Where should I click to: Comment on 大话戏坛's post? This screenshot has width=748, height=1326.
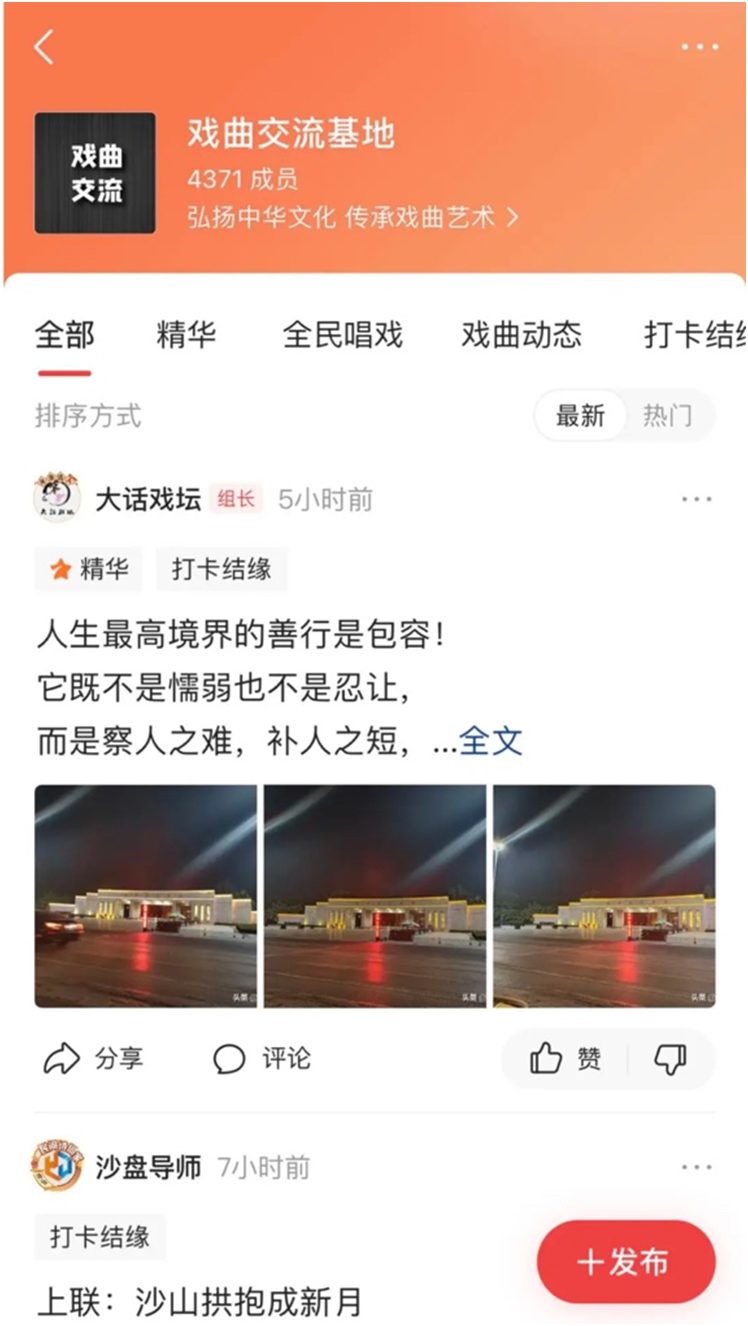(263, 1059)
